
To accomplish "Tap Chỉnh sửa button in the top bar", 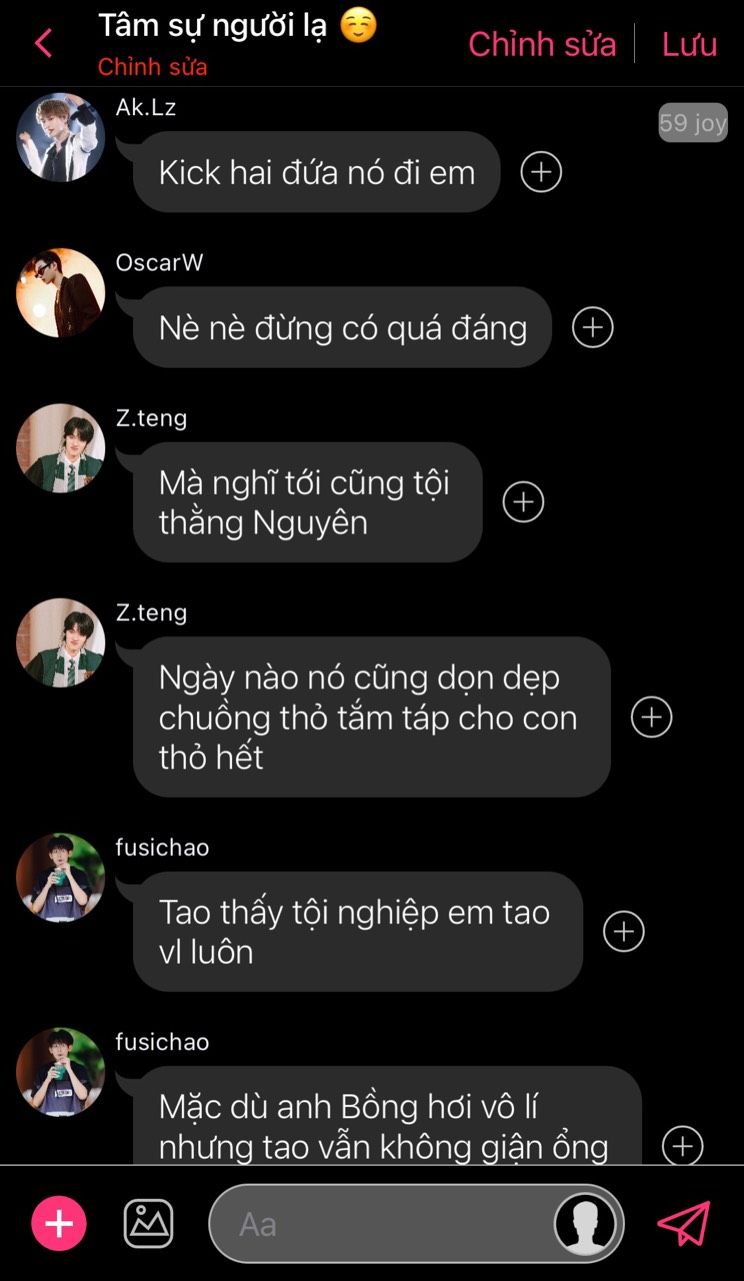I will (542, 44).
